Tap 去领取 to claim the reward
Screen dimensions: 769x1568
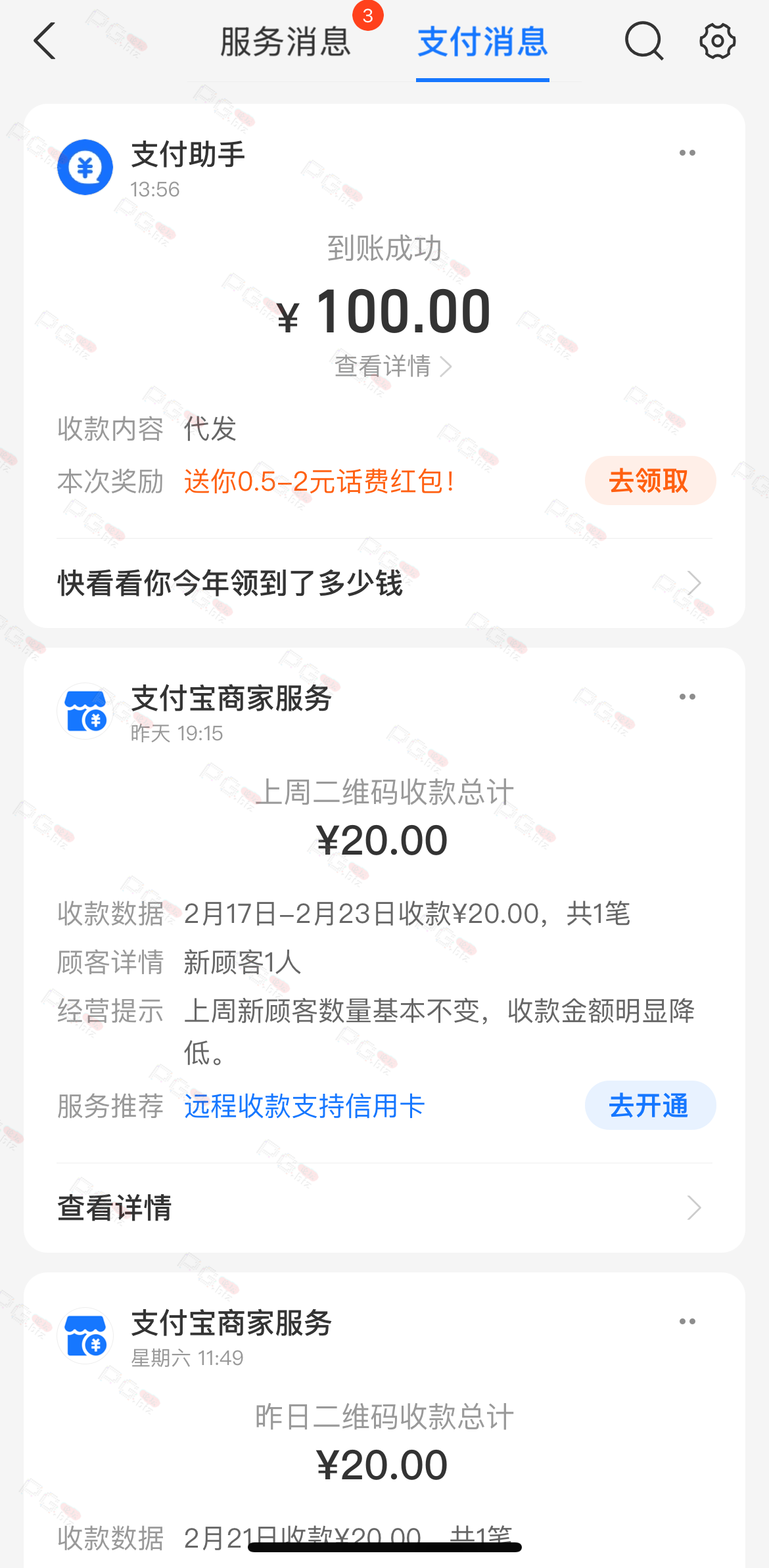pyautogui.click(x=650, y=481)
